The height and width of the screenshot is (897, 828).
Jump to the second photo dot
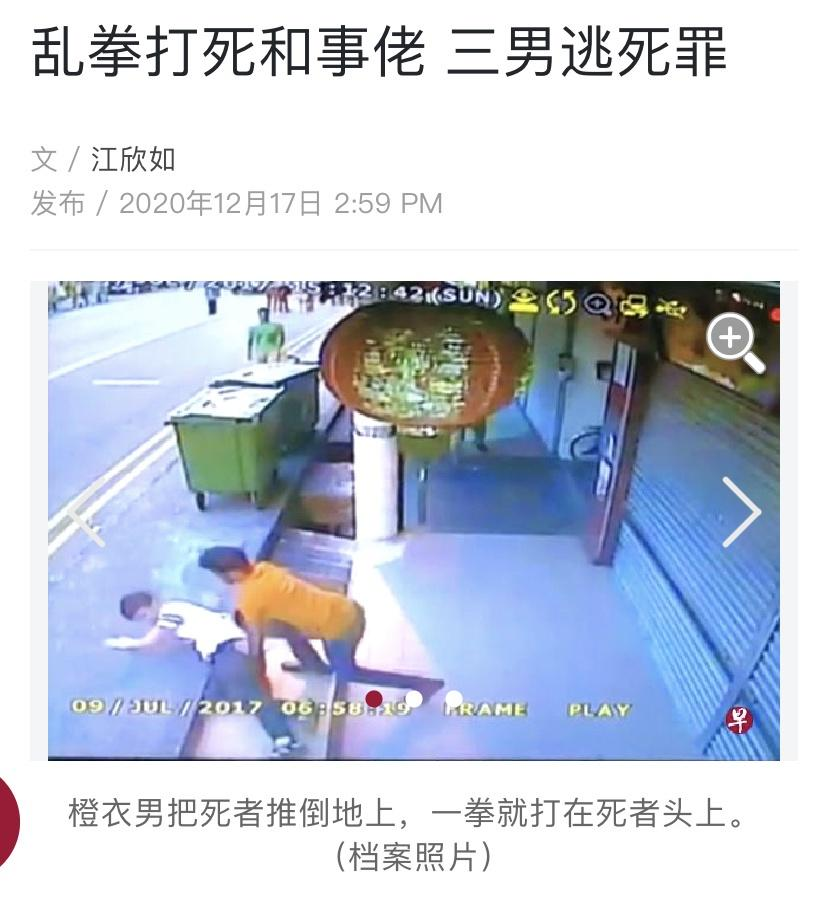[414, 699]
